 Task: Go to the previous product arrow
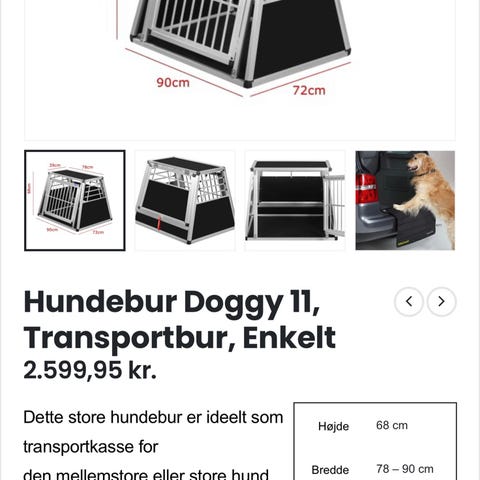(x=409, y=301)
